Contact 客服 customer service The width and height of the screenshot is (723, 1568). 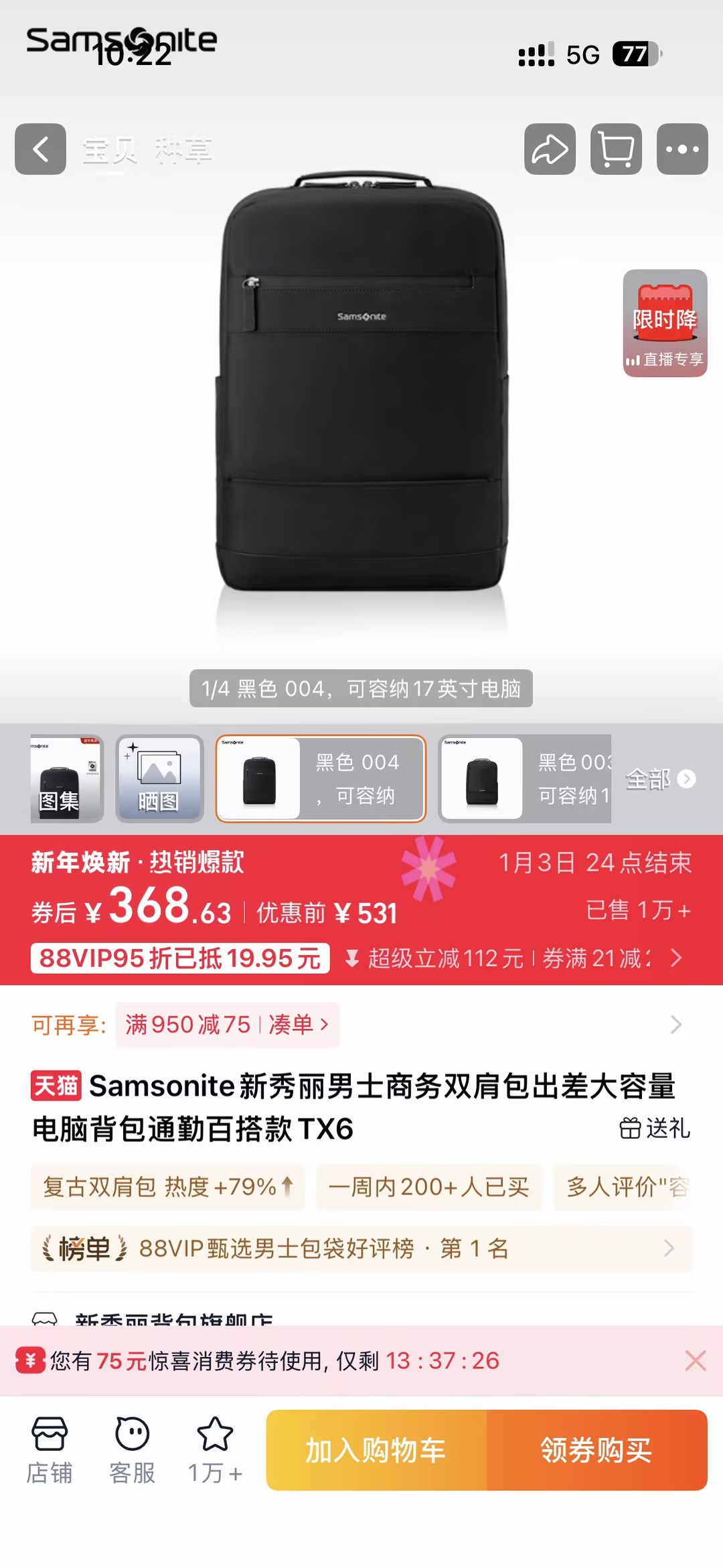pyautogui.click(x=132, y=1450)
